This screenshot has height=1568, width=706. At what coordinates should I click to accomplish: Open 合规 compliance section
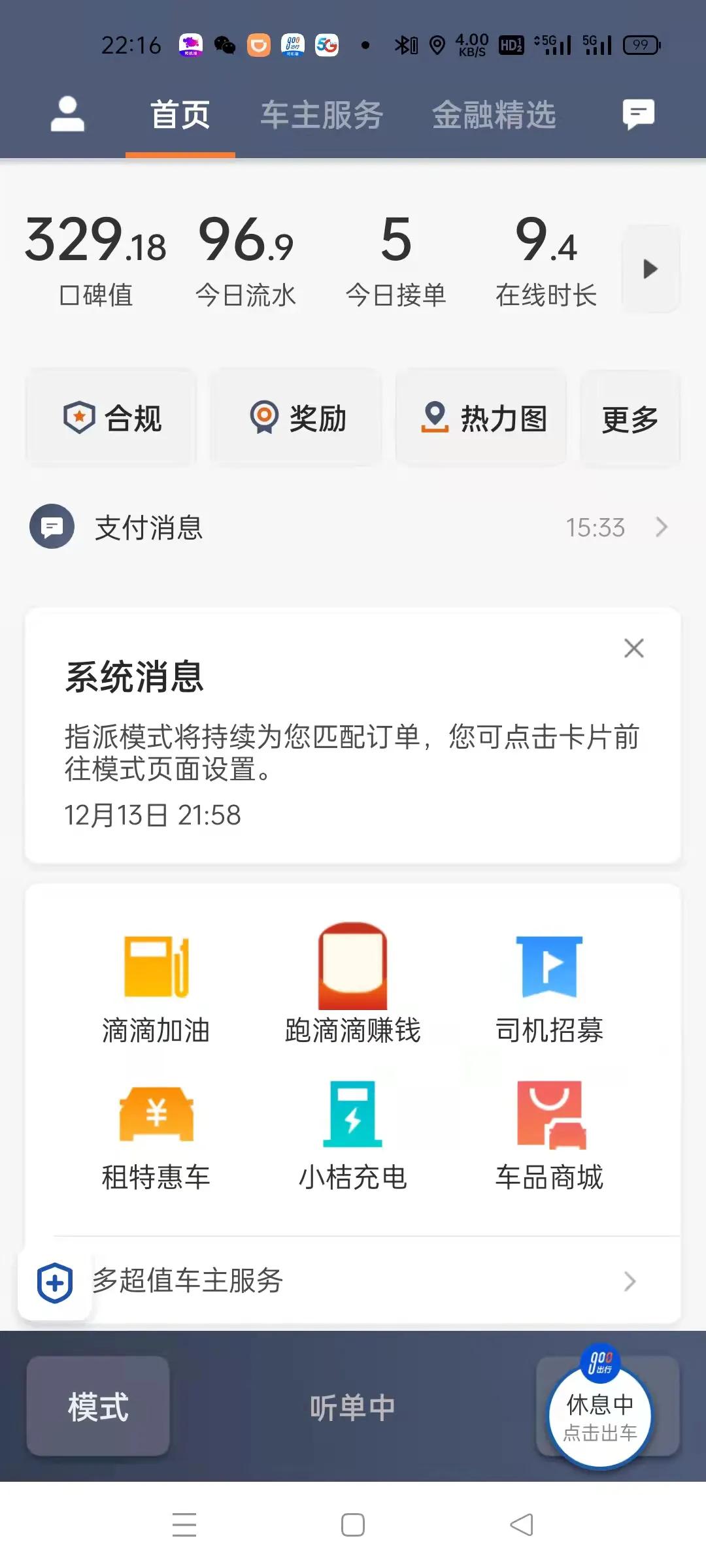click(110, 417)
